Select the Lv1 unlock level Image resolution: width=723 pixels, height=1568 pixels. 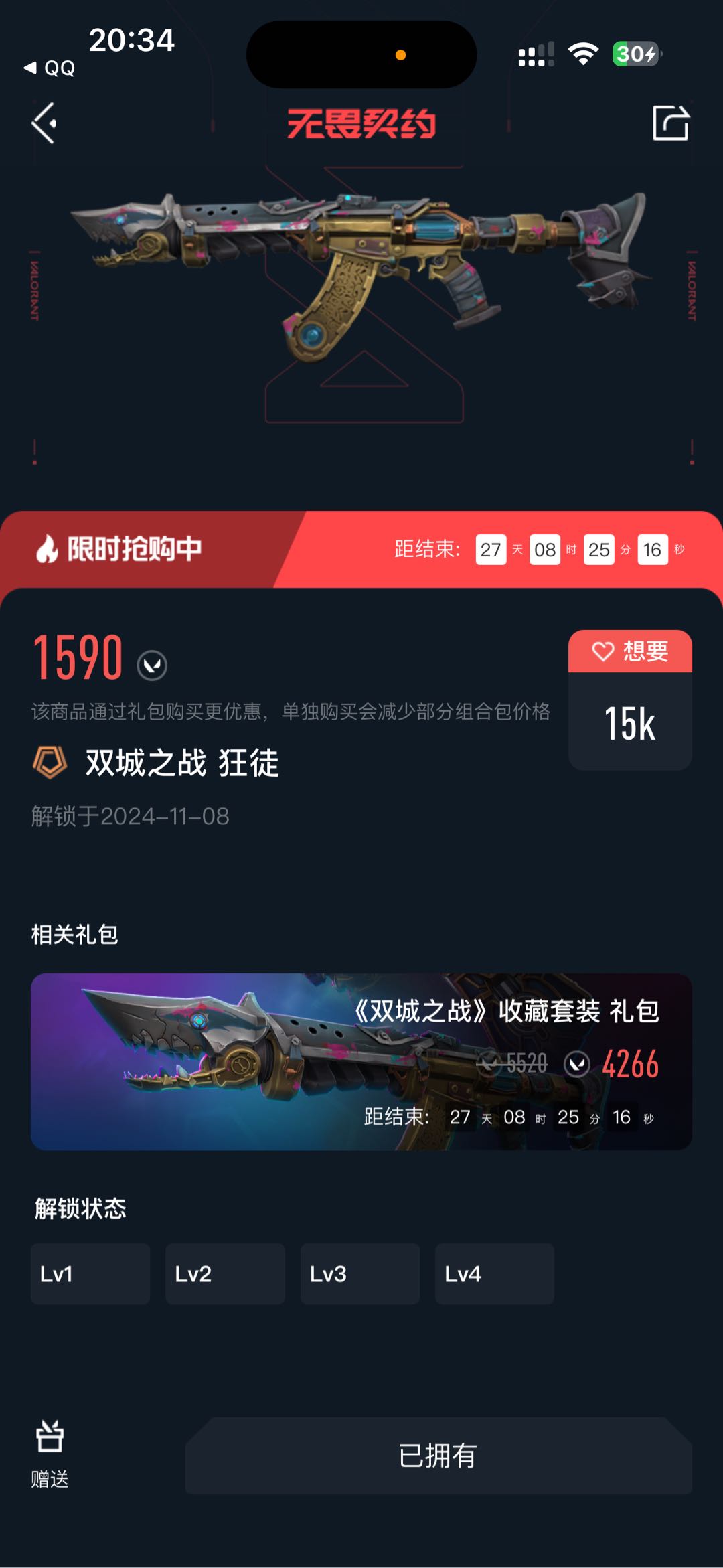click(90, 1273)
